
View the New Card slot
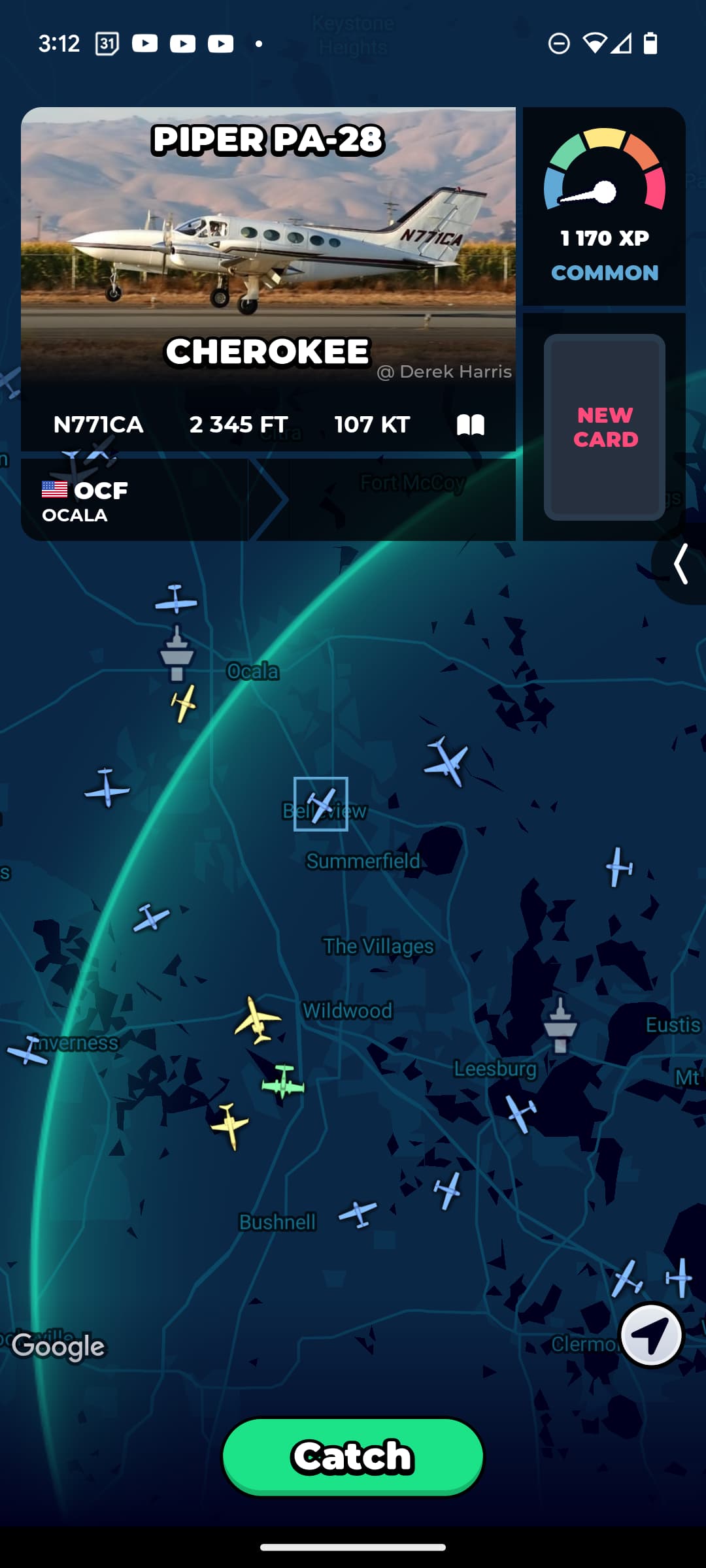[x=604, y=427]
